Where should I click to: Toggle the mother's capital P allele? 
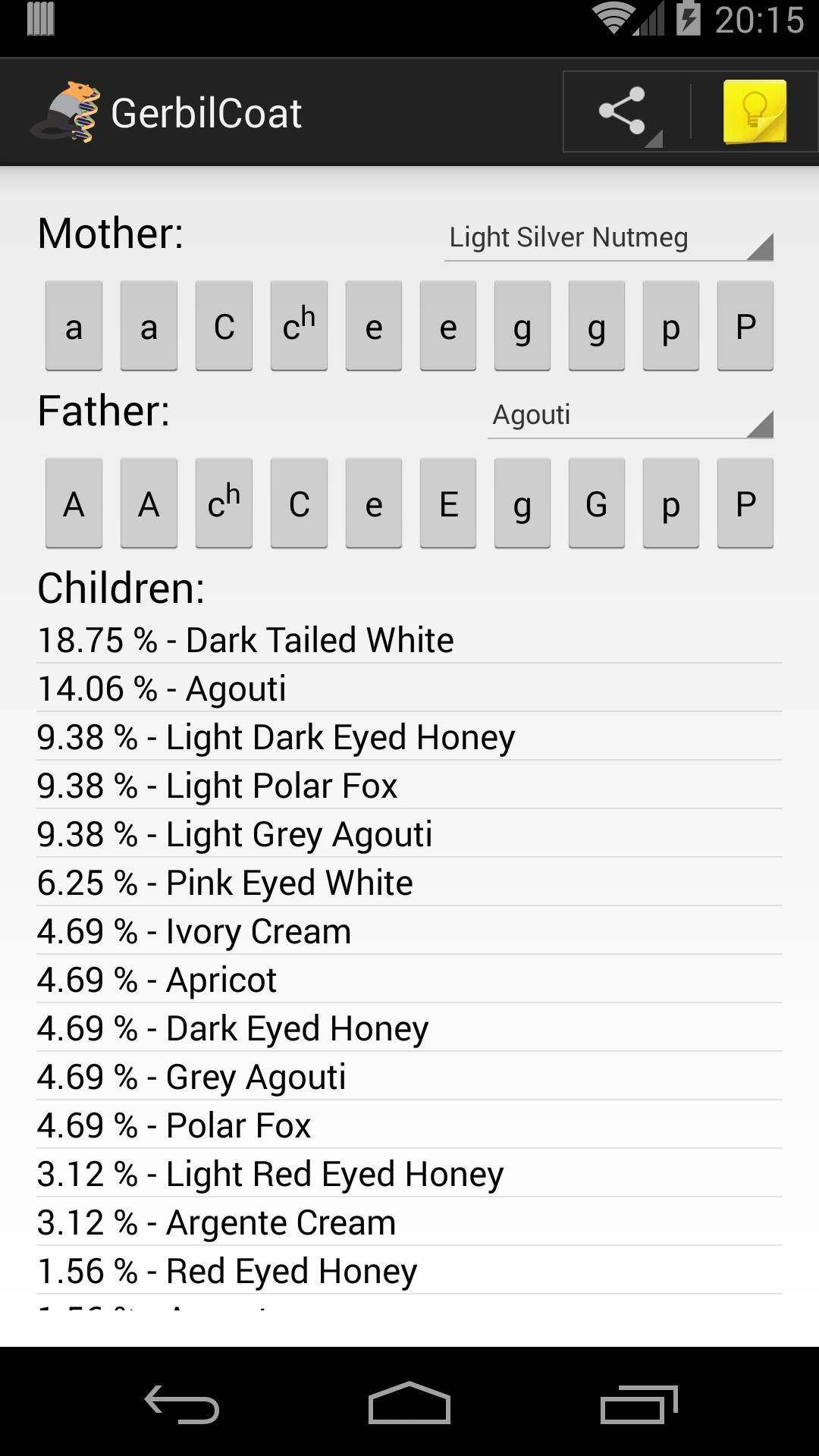point(745,326)
